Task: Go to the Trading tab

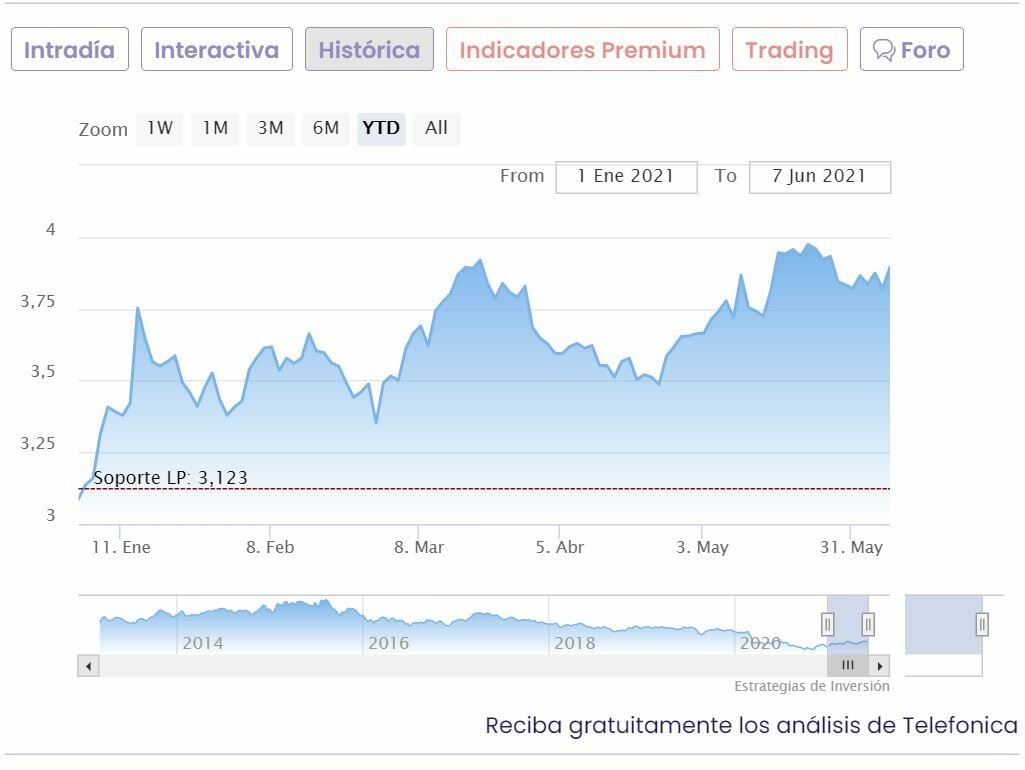Action: [x=789, y=50]
